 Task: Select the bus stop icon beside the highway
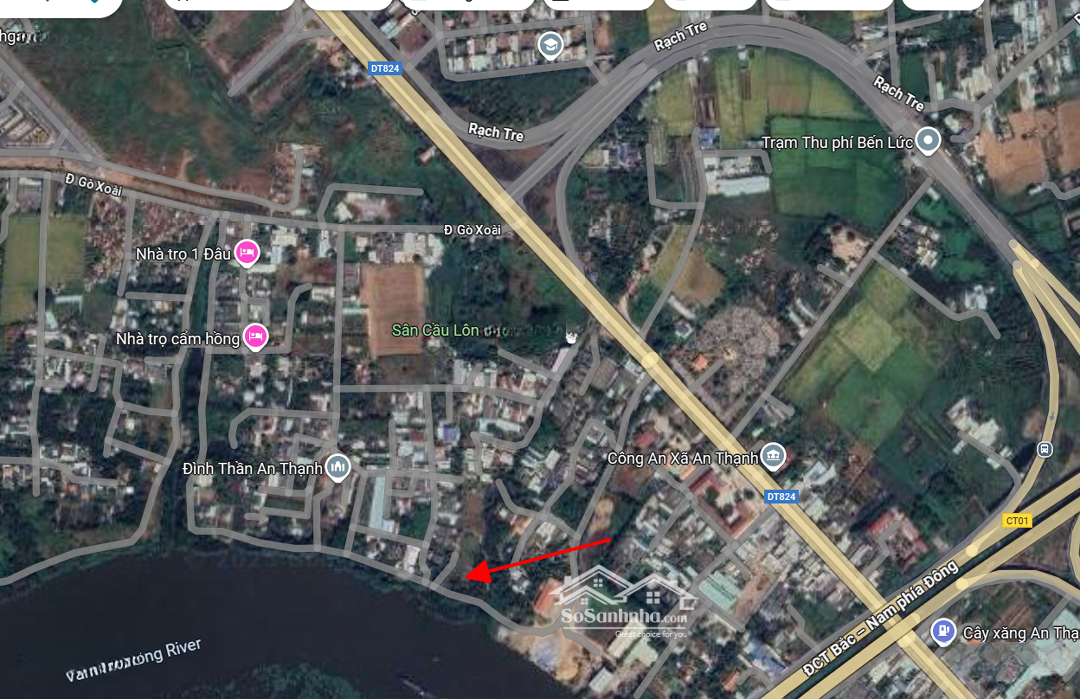(x=1046, y=449)
